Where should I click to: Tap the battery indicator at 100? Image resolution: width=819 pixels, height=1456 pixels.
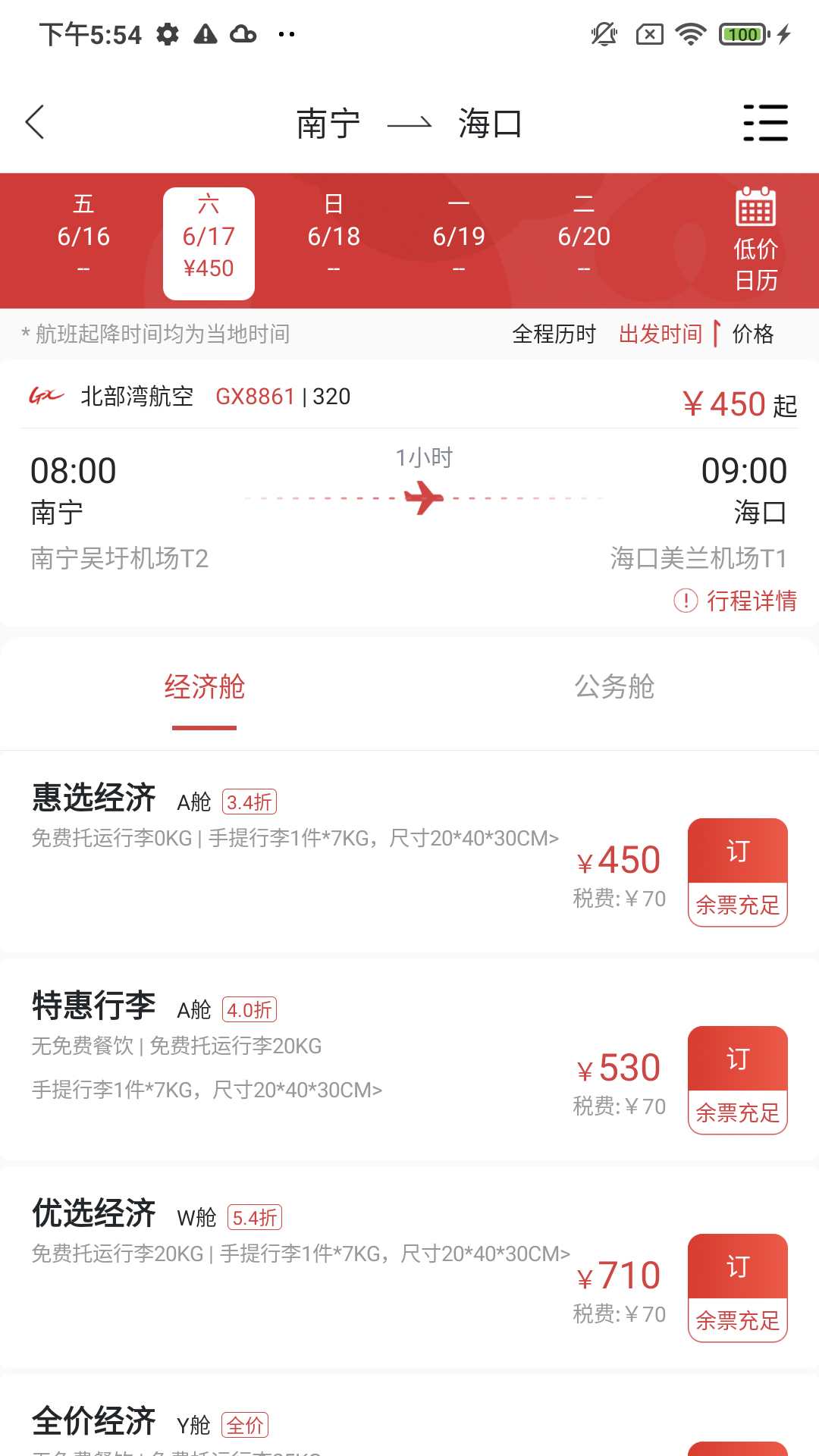click(741, 34)
